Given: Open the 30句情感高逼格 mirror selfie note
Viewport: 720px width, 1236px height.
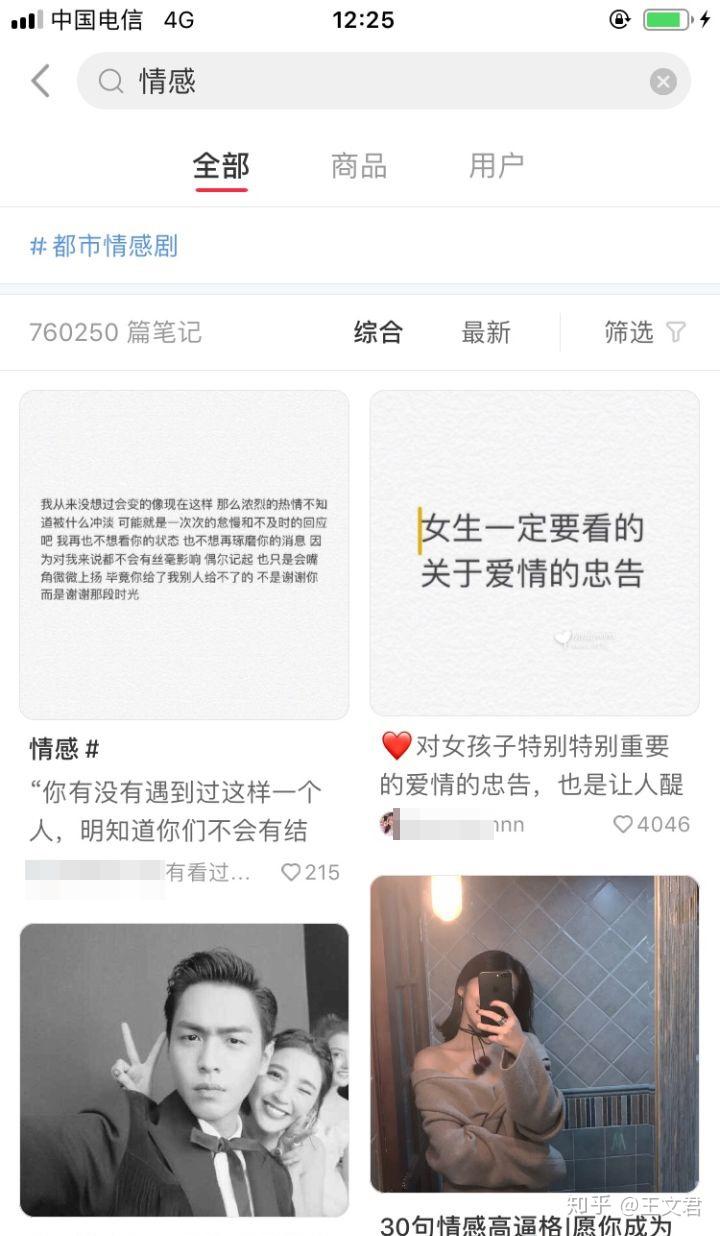Looking at the screenshot, I should point(534,1034).
